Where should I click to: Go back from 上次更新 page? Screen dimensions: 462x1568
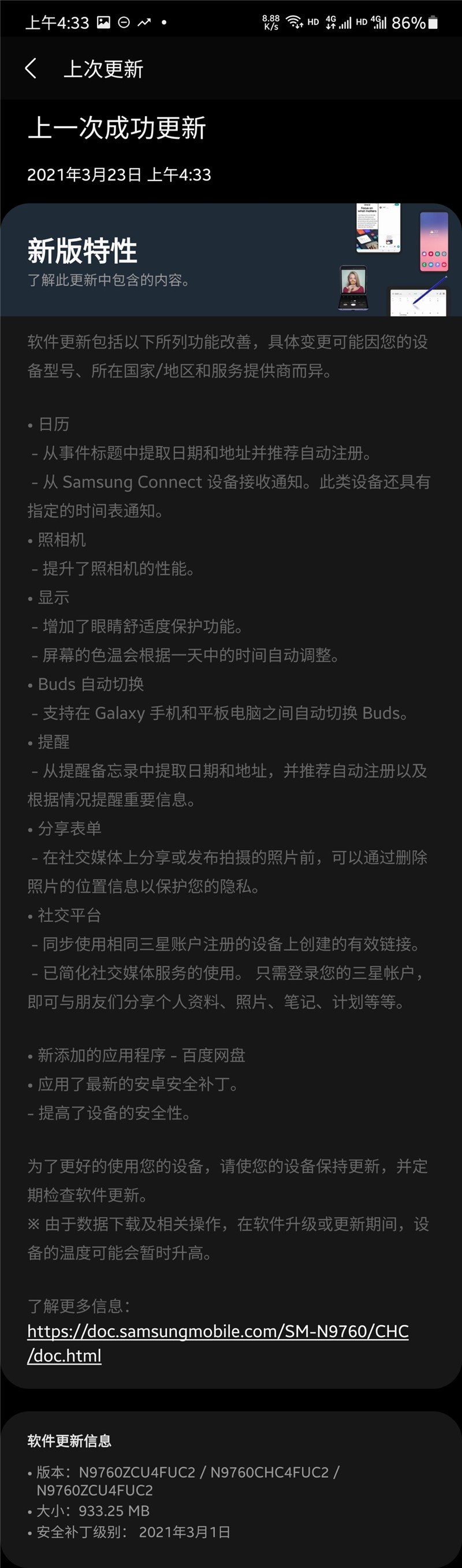[31, 68]
